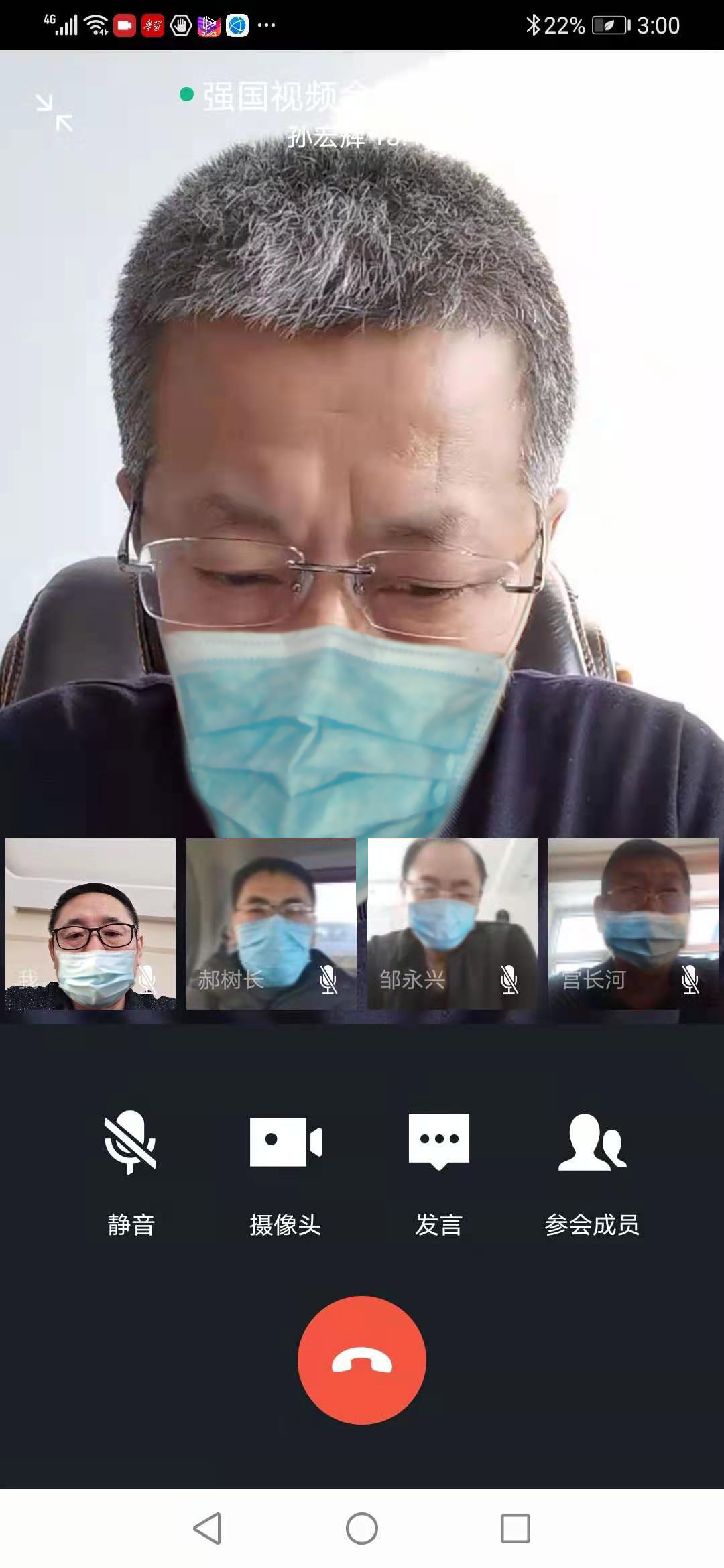Select 郝树长's video thumbnail
Screen dimensions: 724x1568
271,924
